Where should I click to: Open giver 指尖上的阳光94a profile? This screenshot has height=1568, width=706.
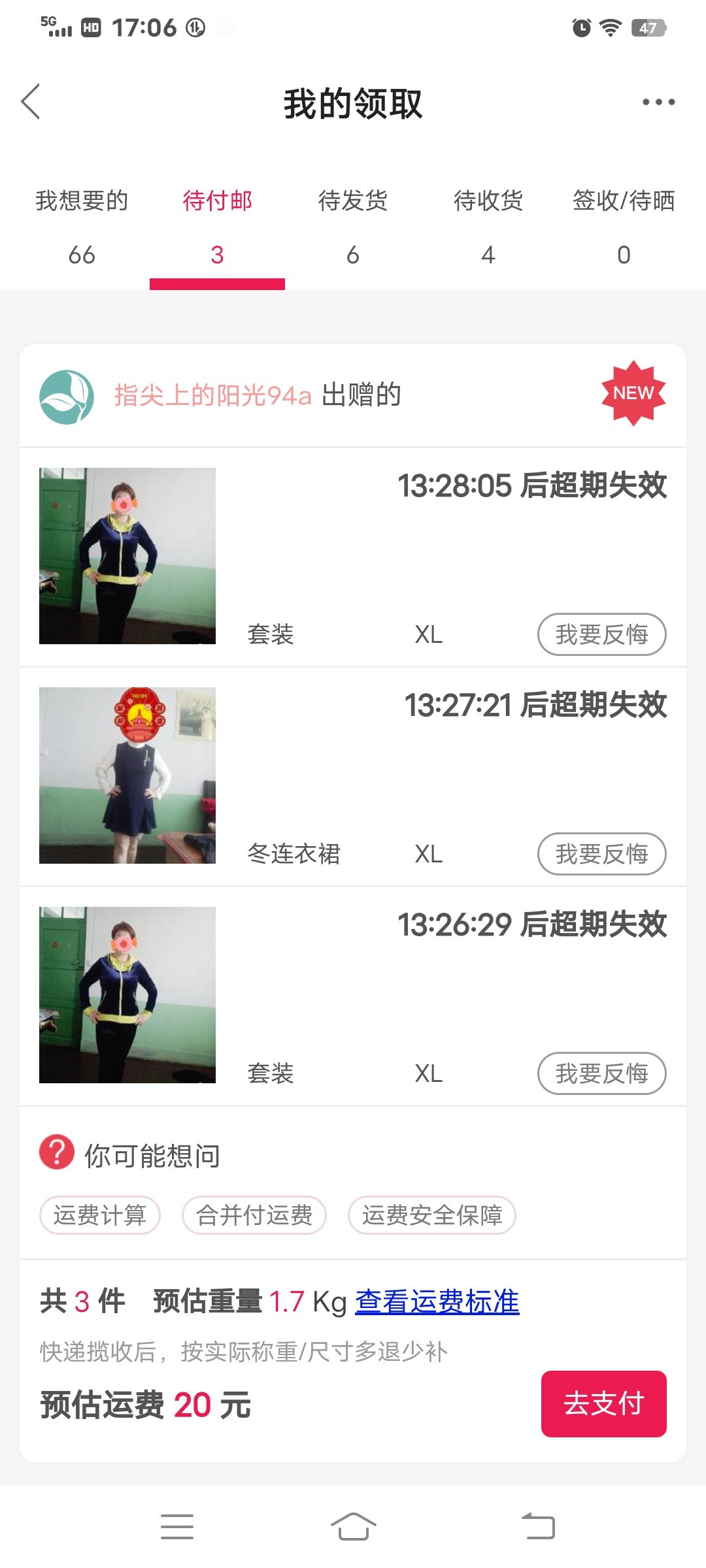coord(212,396)
